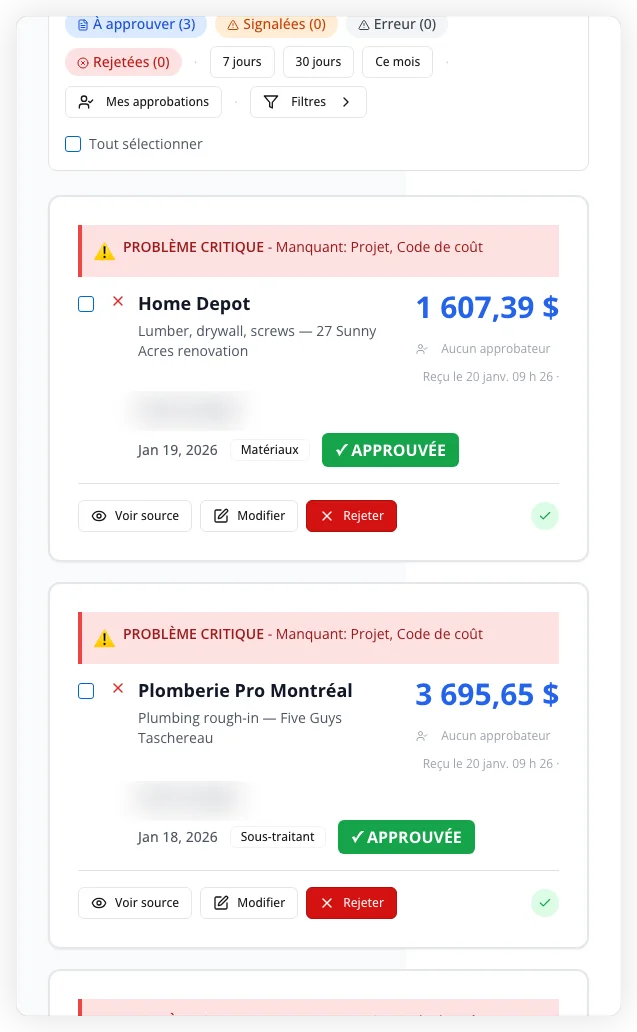Filter by À approuver (3) chip

[x=136, y=24]
